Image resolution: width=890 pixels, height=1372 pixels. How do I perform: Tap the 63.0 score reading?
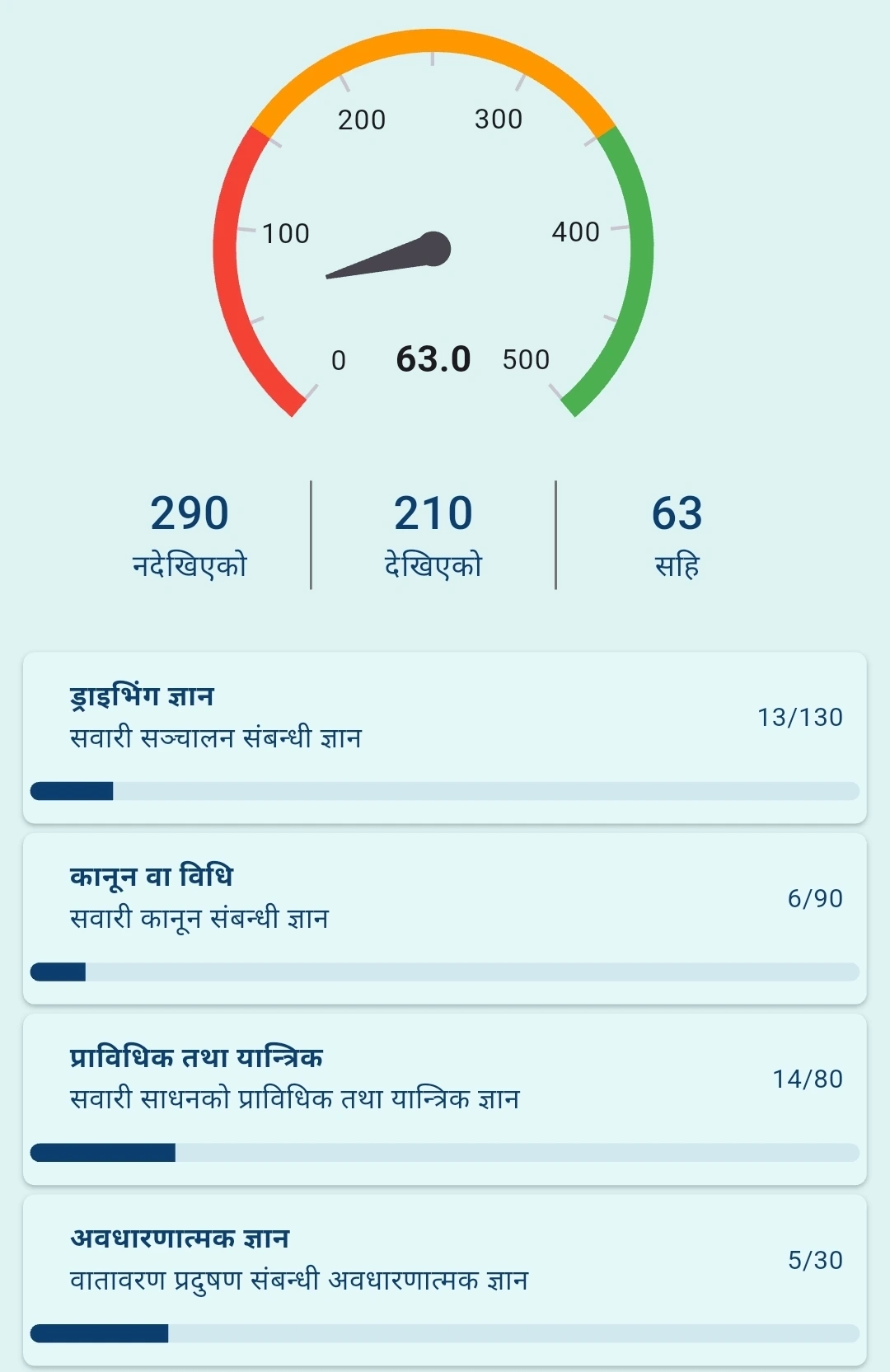[x=434, y=358]
